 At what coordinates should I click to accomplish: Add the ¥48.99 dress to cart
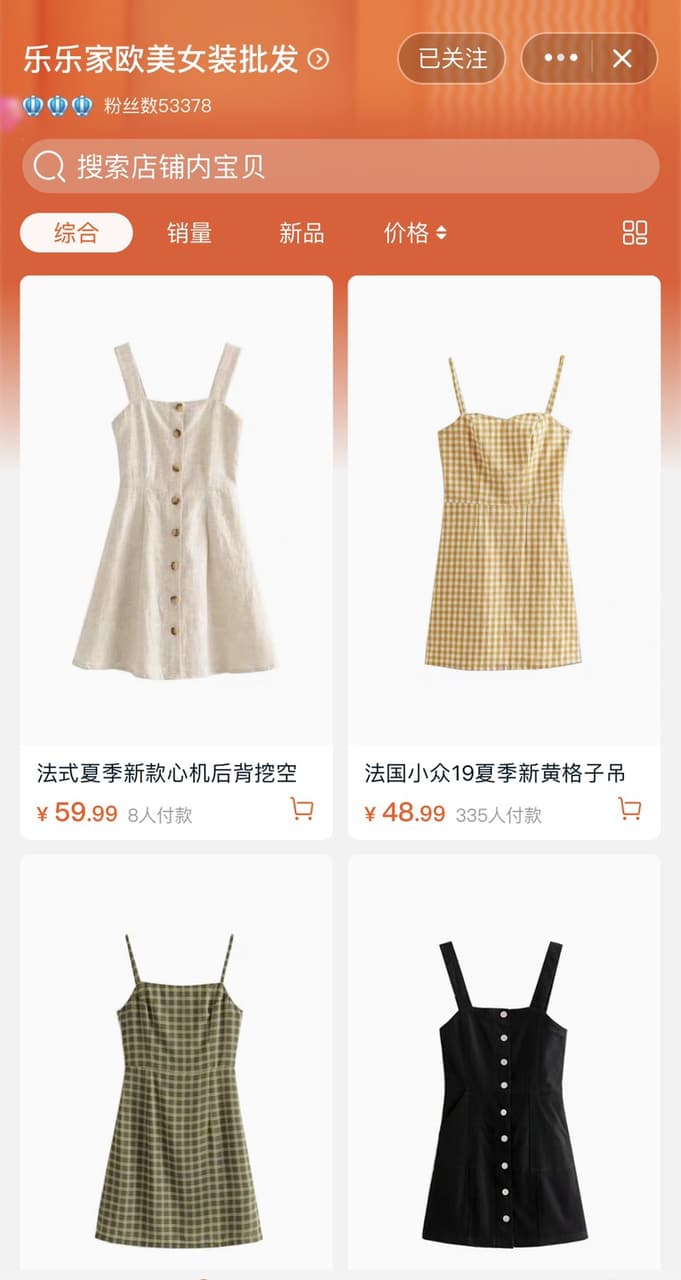(x=630, y=808)
